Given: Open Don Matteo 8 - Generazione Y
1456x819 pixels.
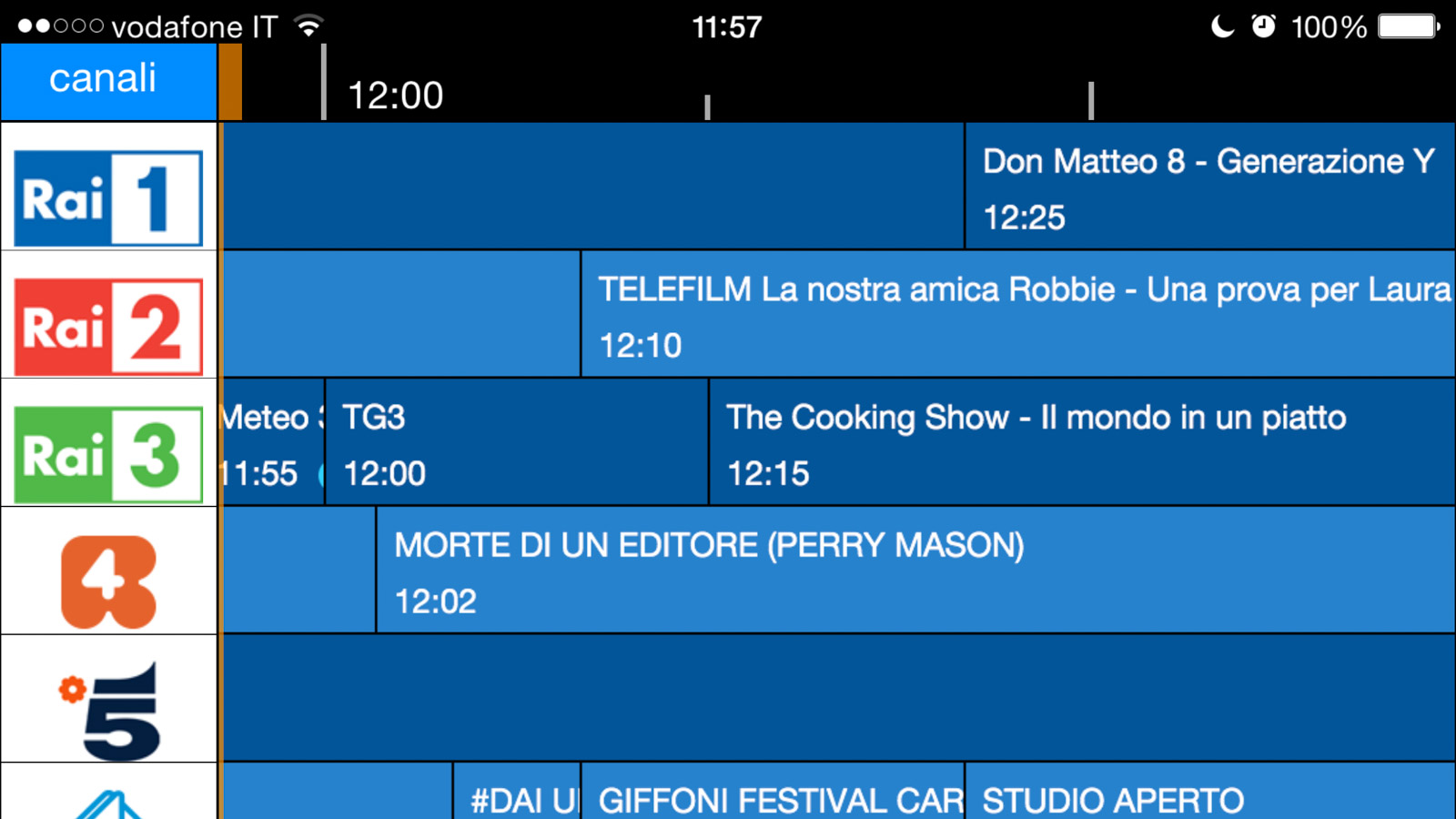Looking at the screenshot, I should pyautogui.click(x=1208, y=187).
